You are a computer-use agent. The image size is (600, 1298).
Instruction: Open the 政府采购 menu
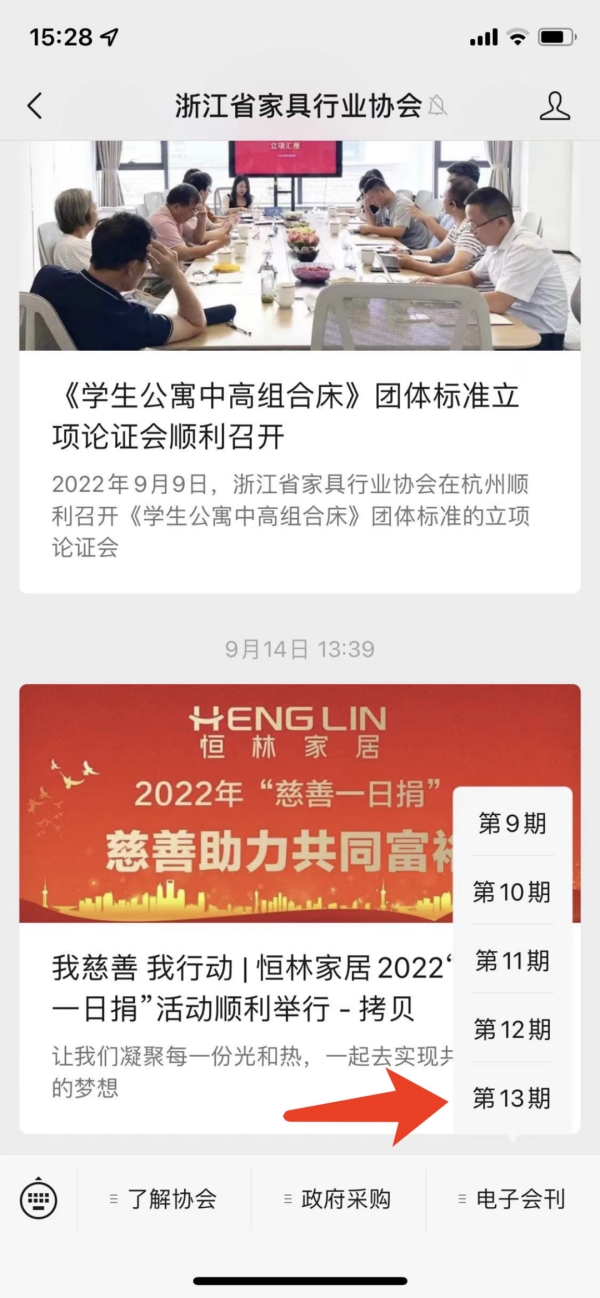338,1198
